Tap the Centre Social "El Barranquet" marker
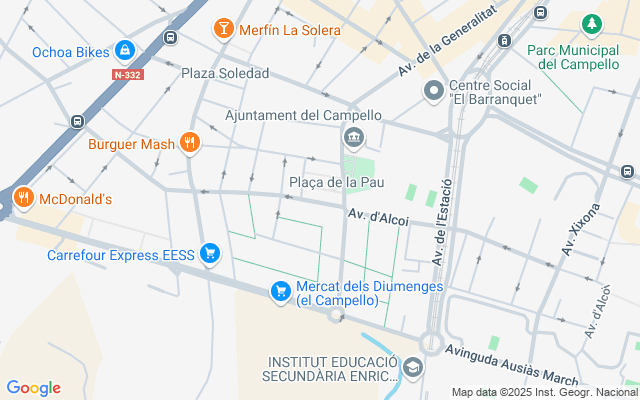640x400 pixels. (x=433, y=91)
